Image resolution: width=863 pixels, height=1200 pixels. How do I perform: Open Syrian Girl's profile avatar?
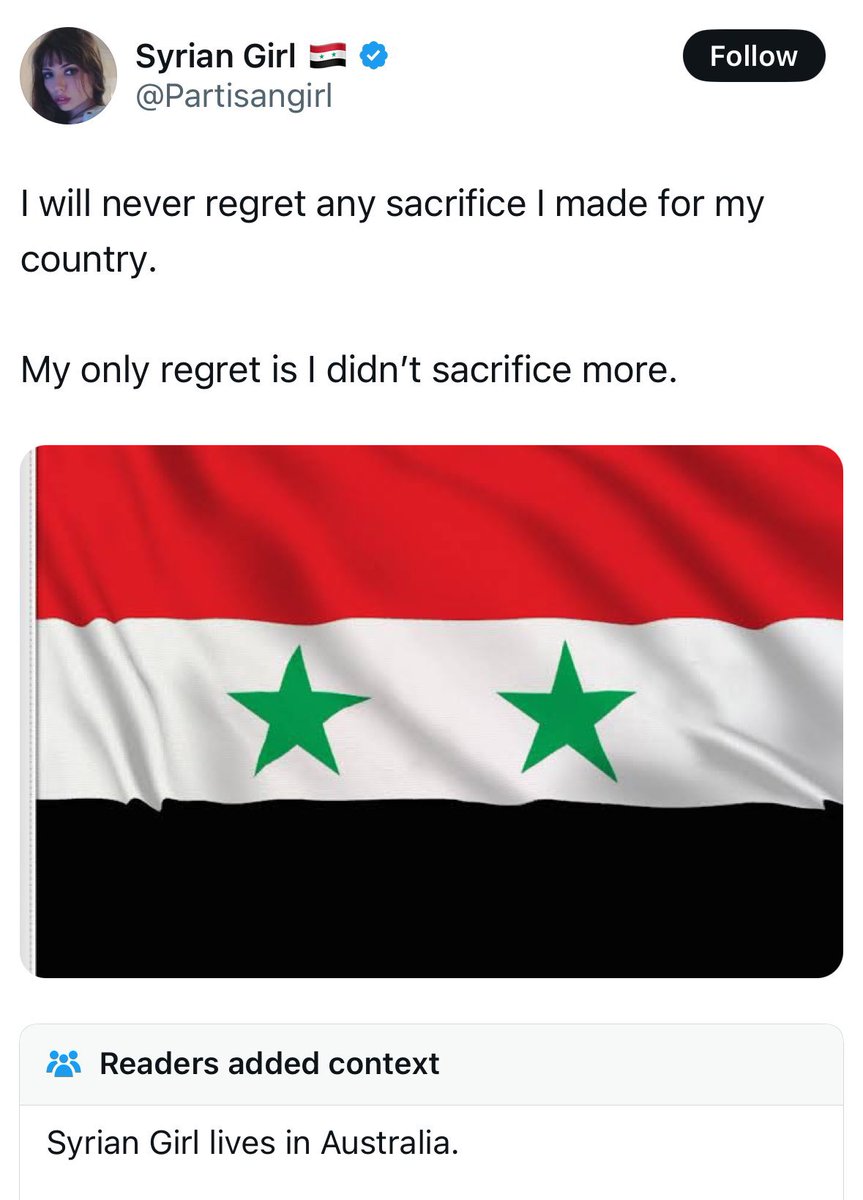[x=69, y=76]
